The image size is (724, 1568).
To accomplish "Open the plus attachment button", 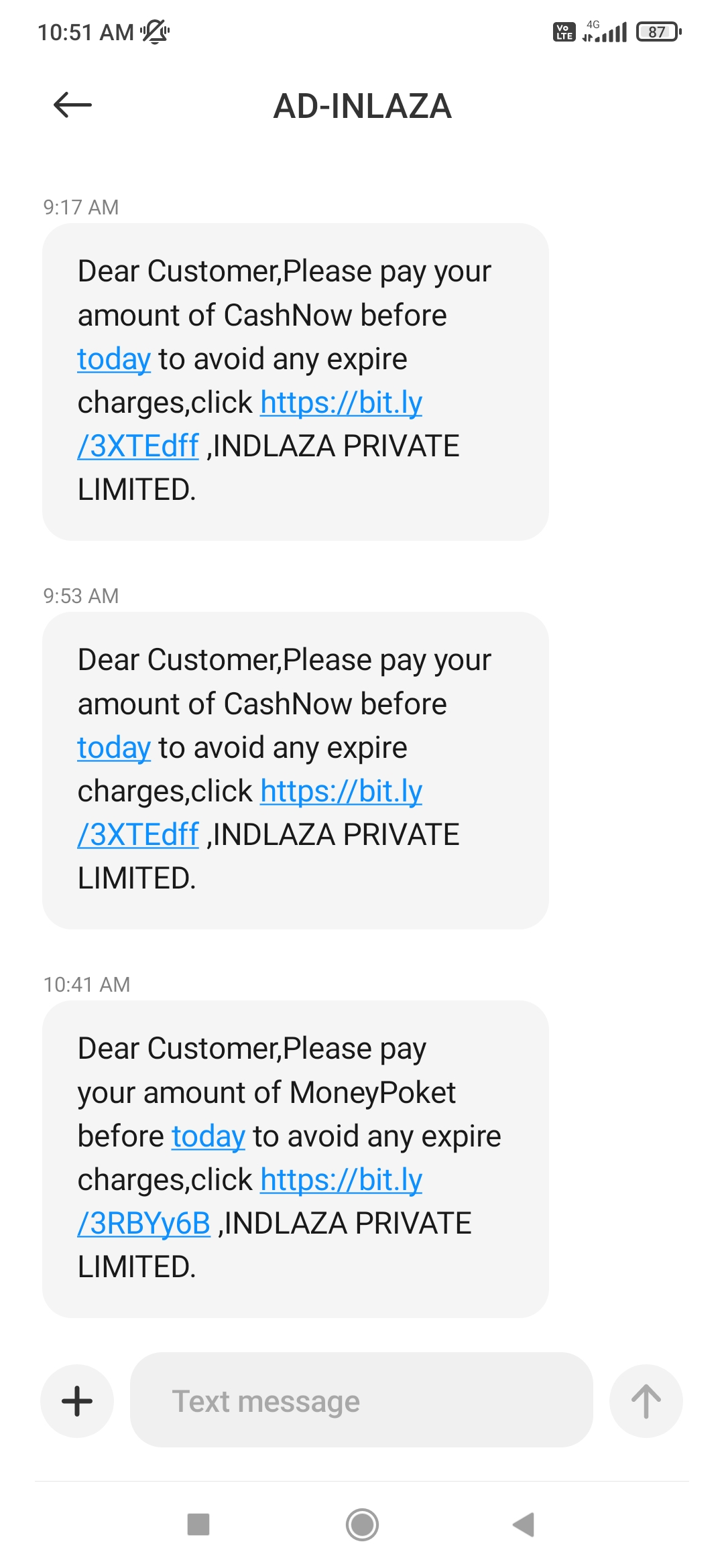I will 77,1400.
